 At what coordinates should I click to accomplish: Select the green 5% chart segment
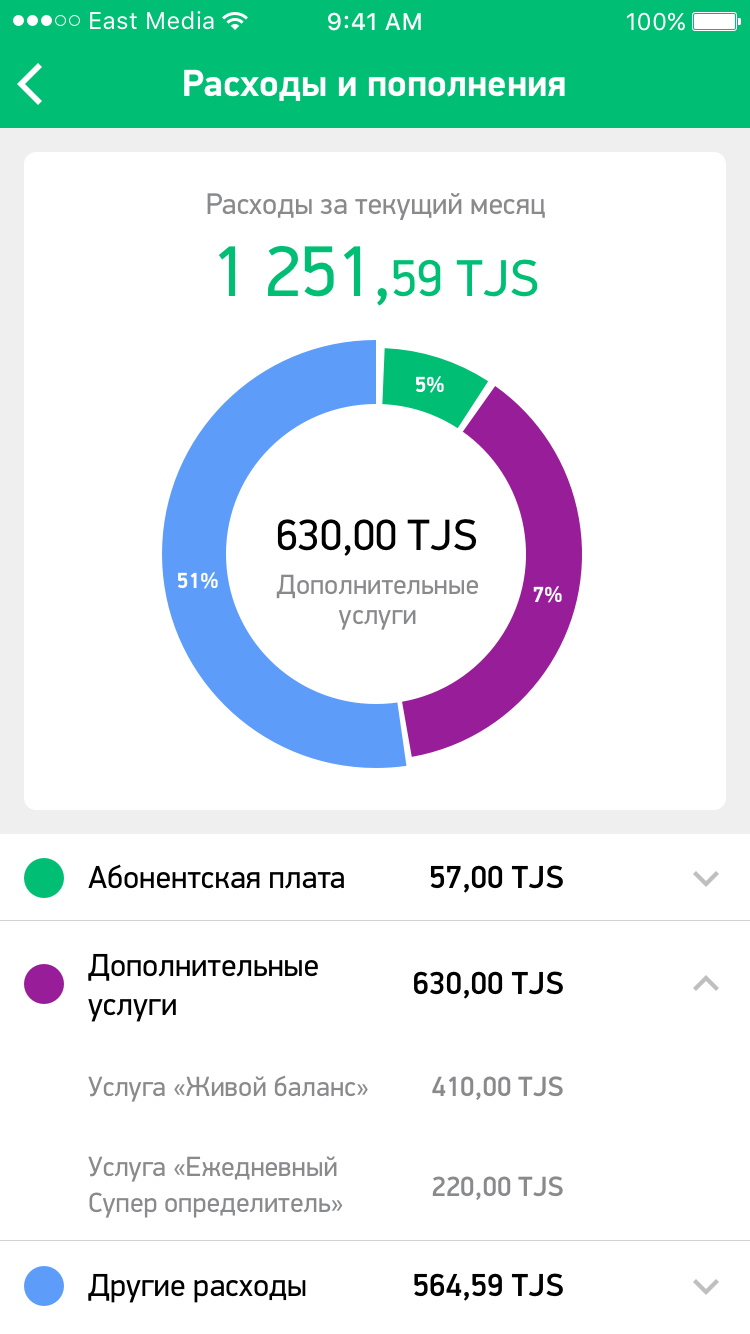pyautogui.click(x=429, y=384)
